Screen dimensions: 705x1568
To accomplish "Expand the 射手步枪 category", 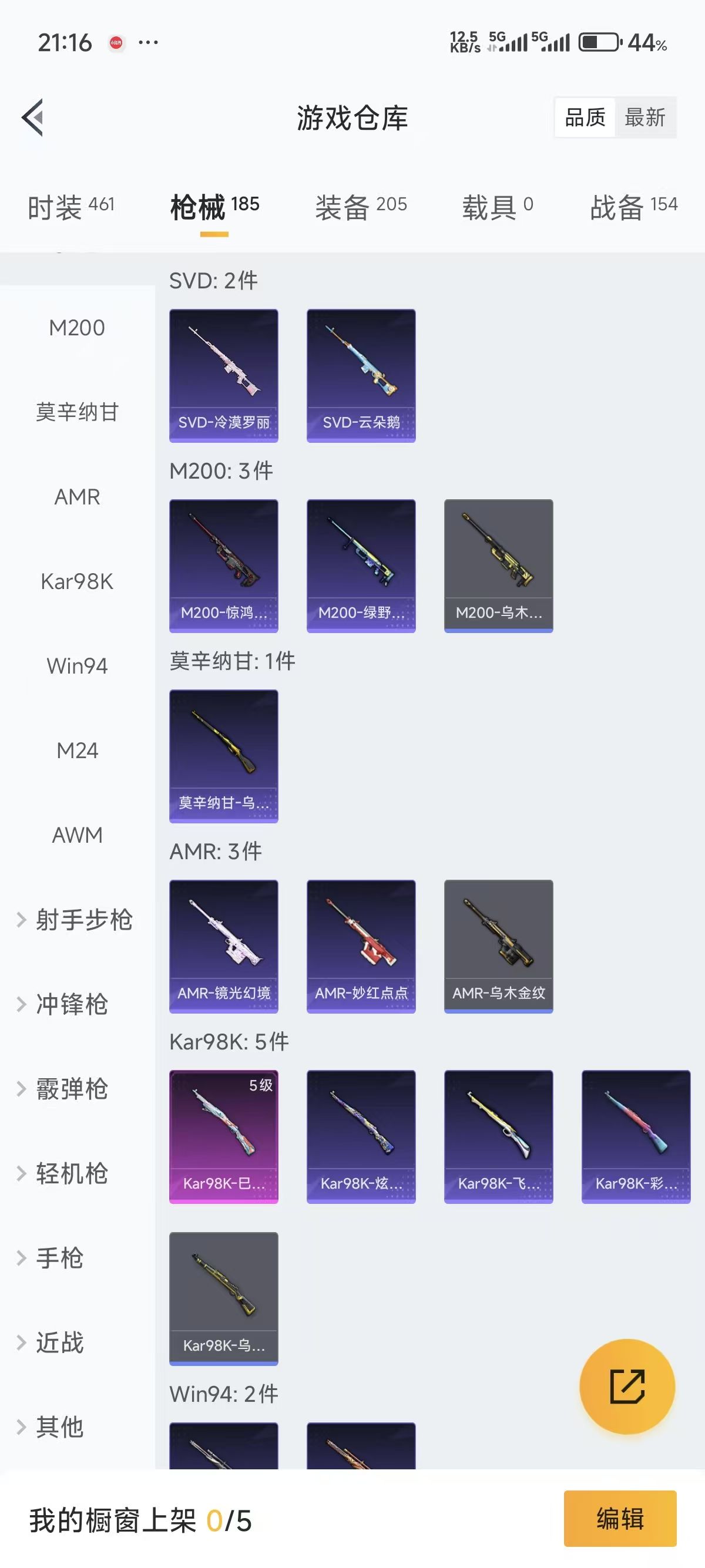I will (x=78, y=919).
